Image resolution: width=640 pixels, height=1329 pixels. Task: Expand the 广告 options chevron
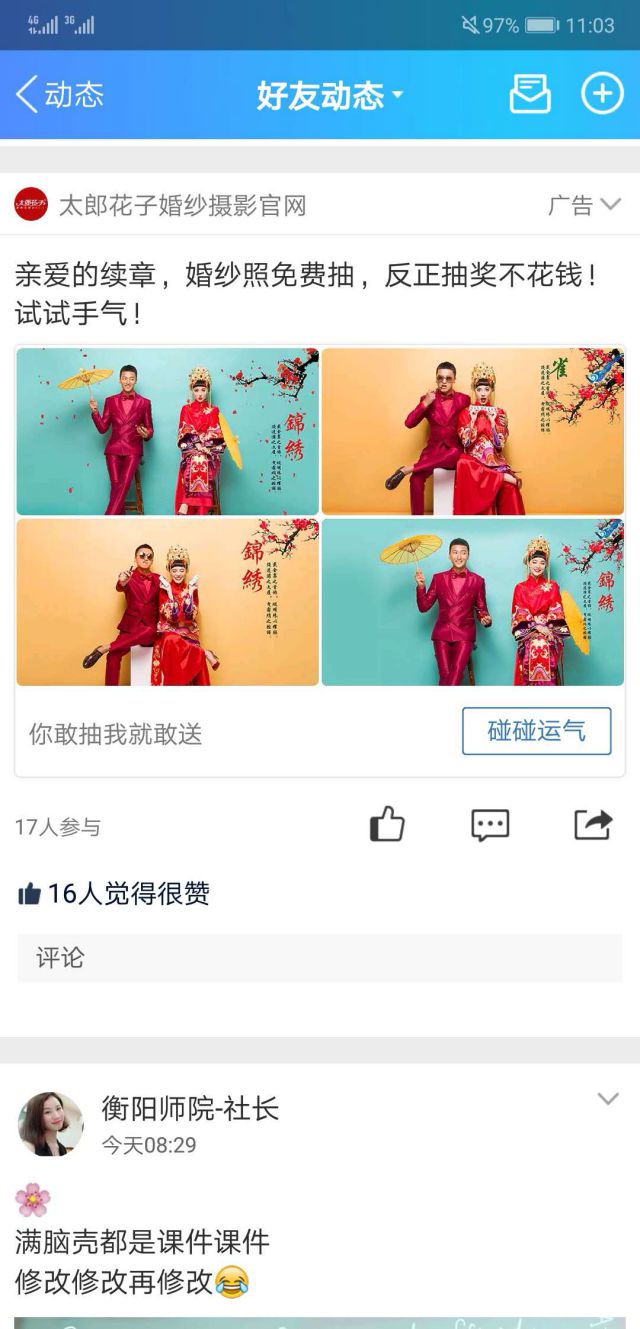pyautogui.click(x=610, y=205)
